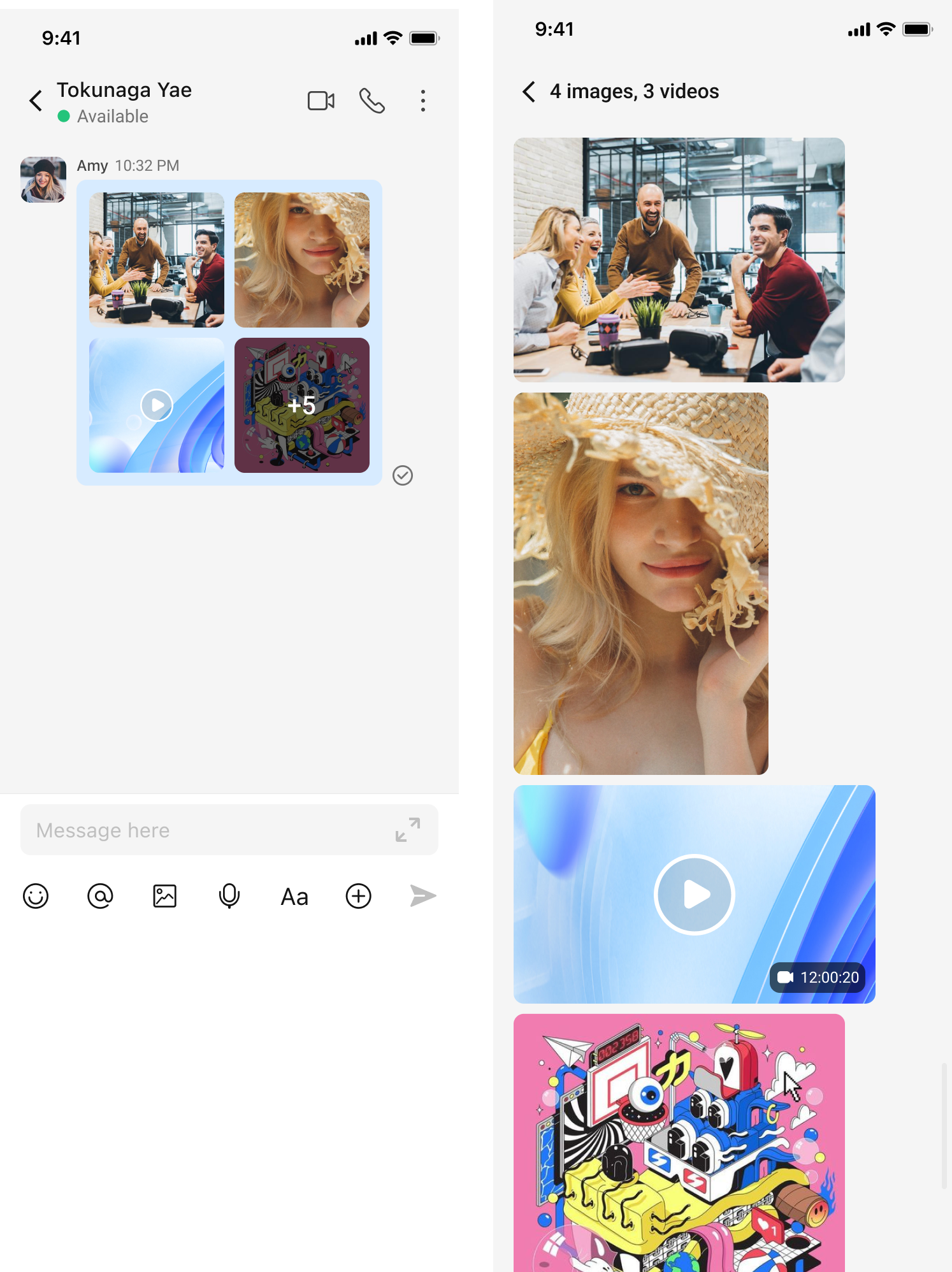Viewport: 952px width, 1272px height.
Task: Open the emoji picker
Action: [36, 896]
